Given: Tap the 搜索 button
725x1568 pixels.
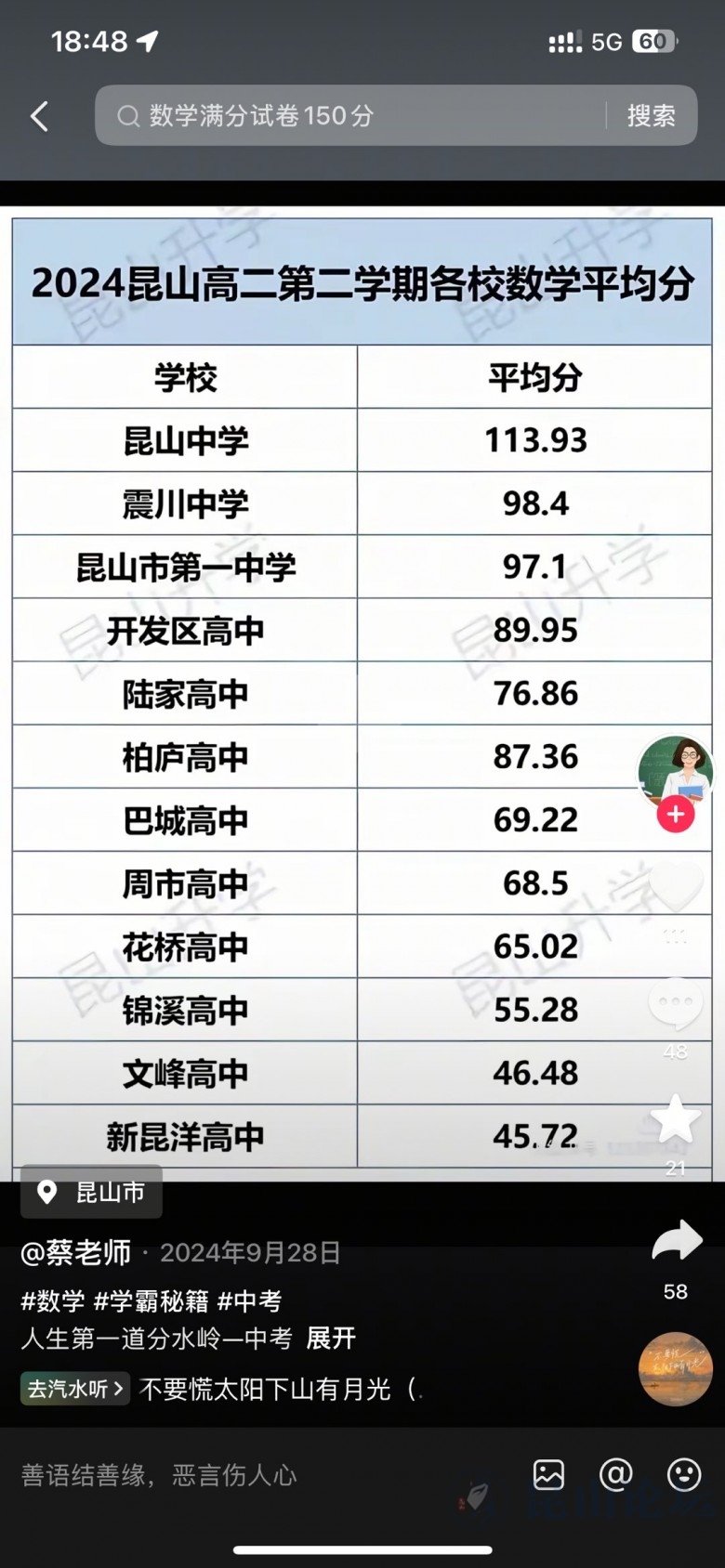Looking at the screenshot, I should 651,115.
